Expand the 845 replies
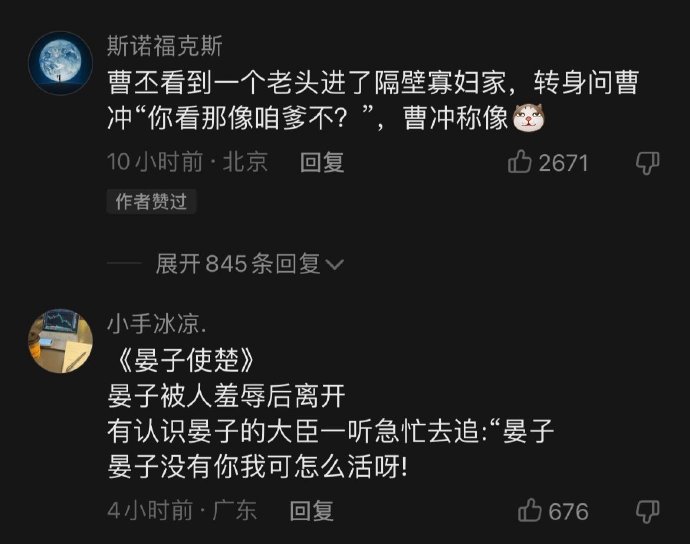 click(x=249, y=264)
